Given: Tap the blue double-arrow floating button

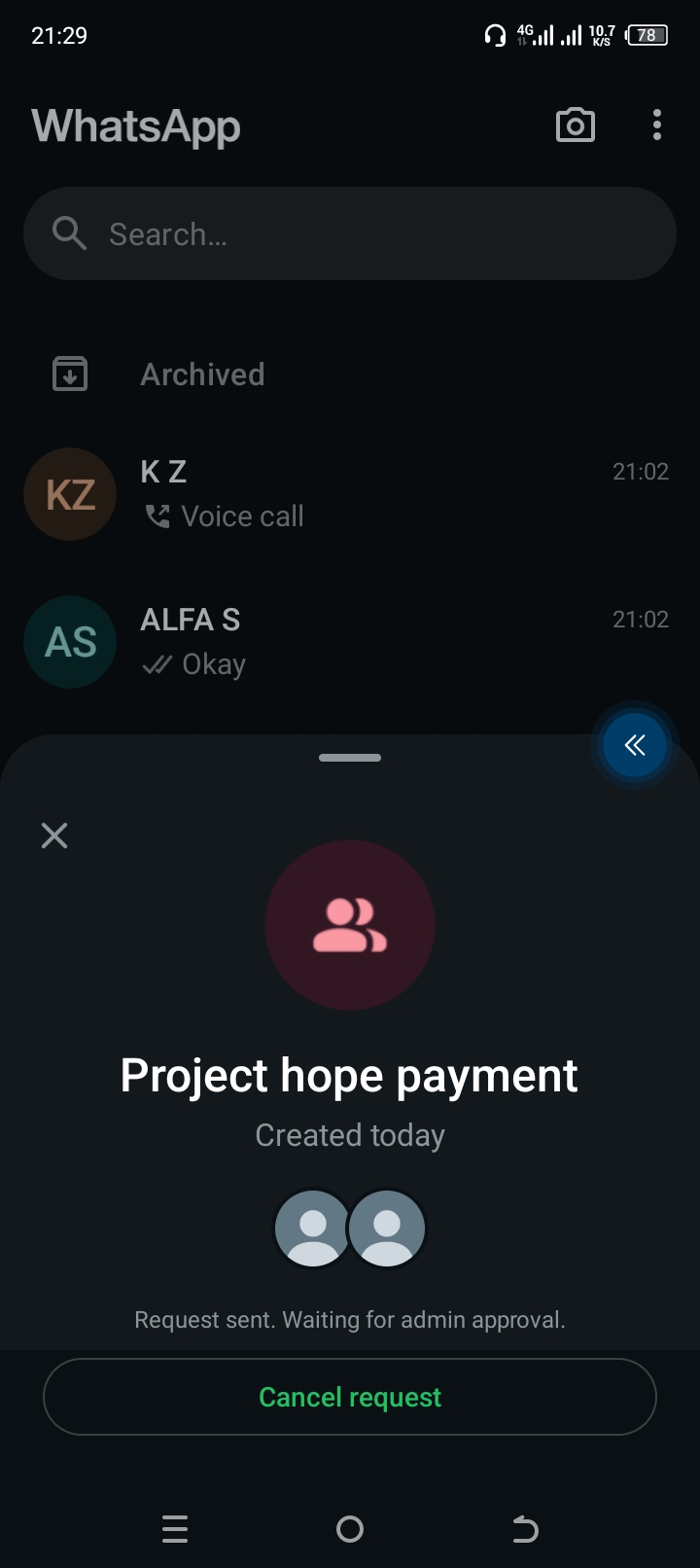Looking at the screenshot, I should point(635,746).
